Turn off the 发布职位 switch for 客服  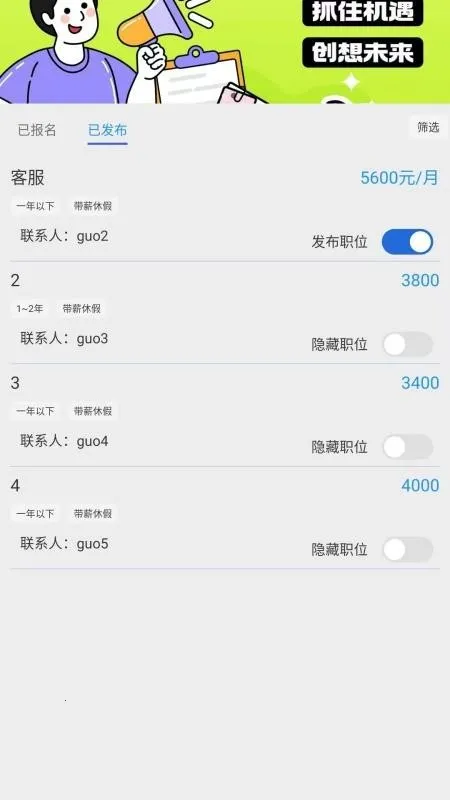point(407,242)
